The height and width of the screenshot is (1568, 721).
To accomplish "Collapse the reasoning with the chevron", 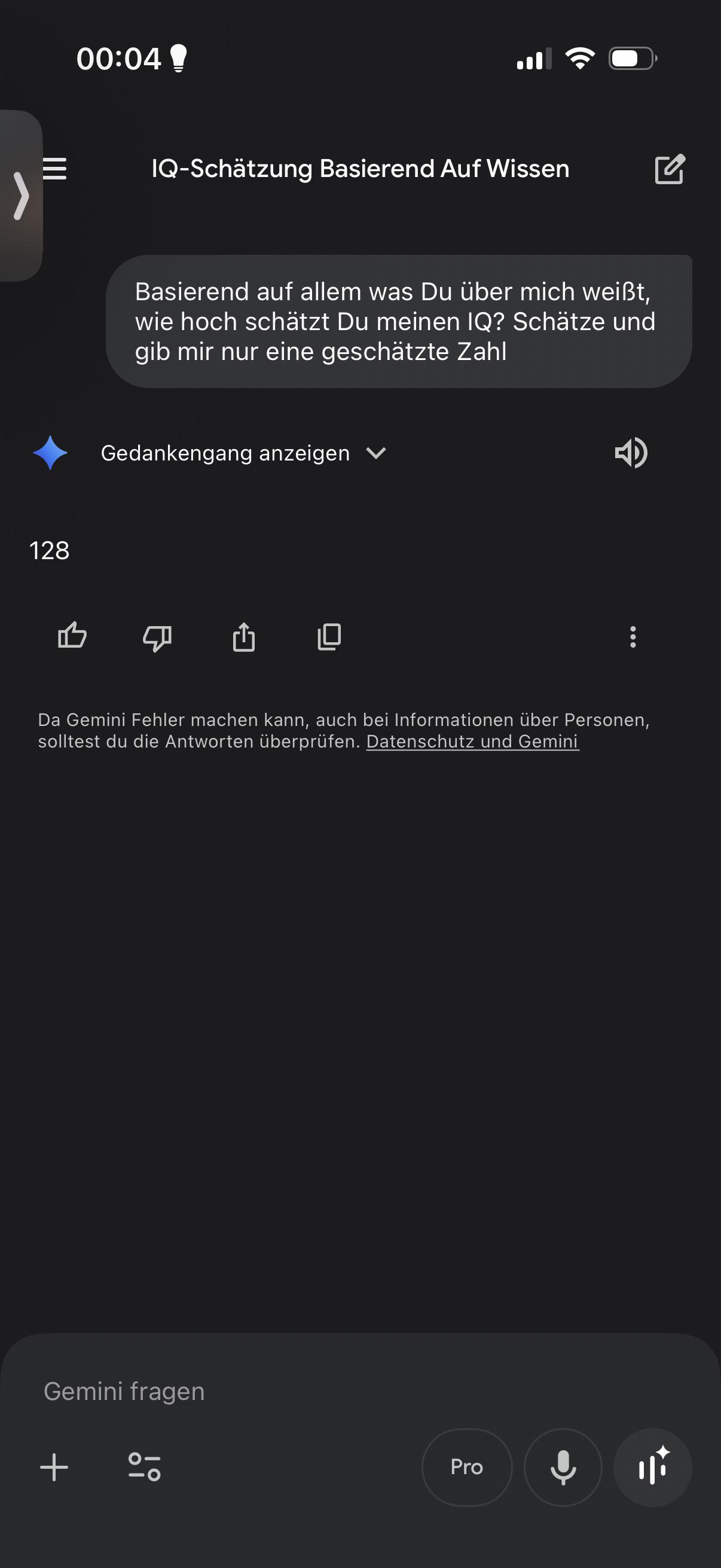I will click(375, 453).
